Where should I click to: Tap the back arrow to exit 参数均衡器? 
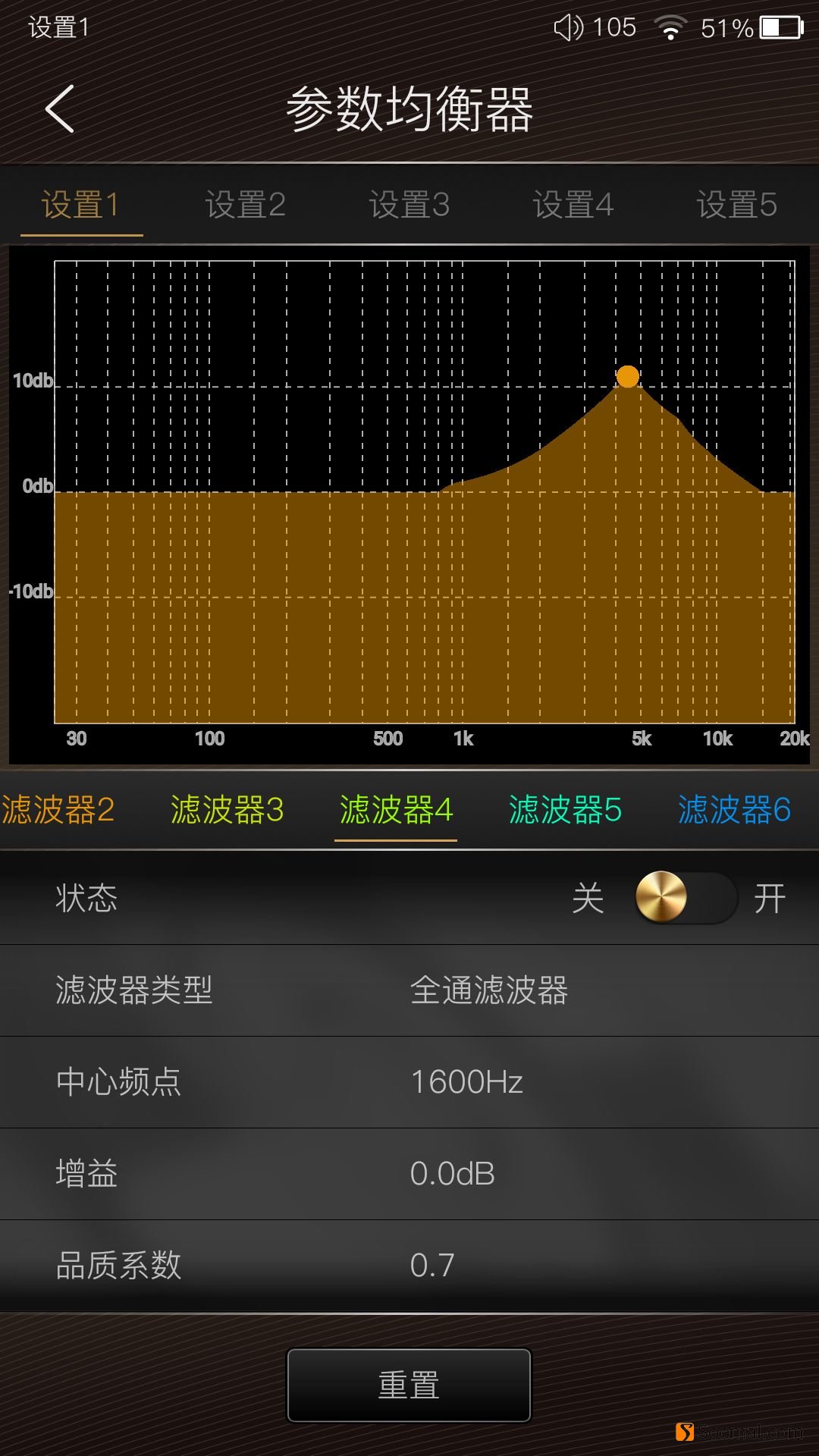point(58,108)
